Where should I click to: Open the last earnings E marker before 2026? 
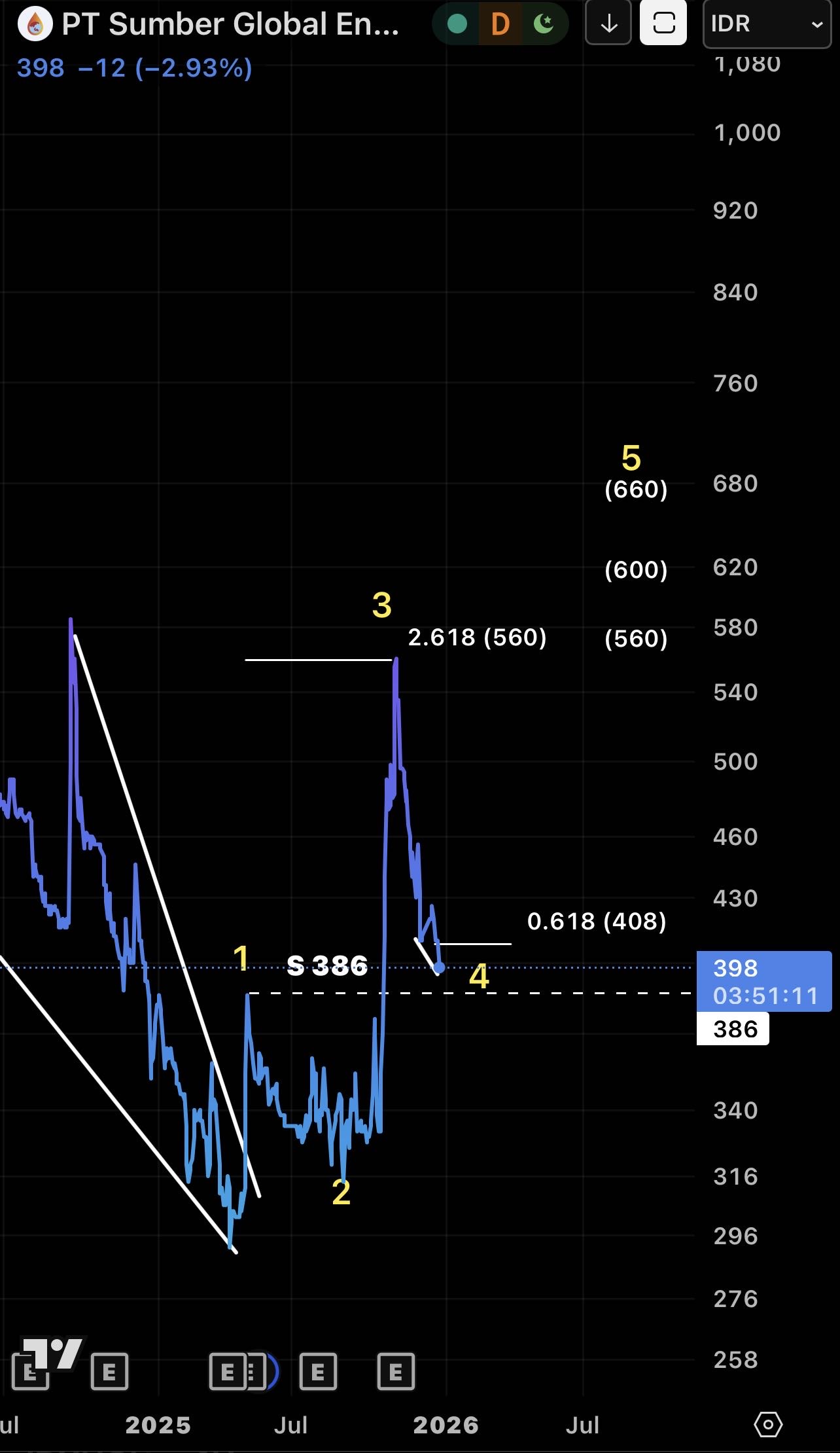(x=396, y=1371)
